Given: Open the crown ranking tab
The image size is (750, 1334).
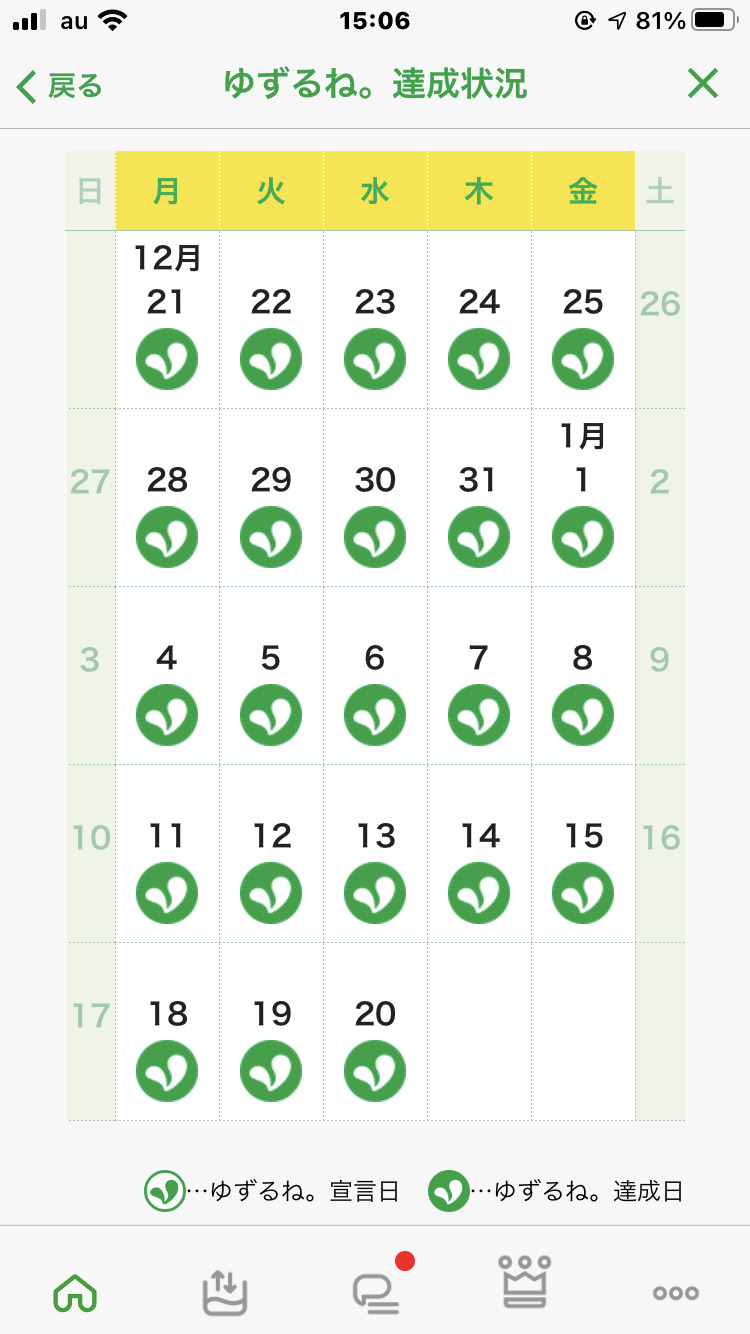Looking at the screenshot, I should click(525, 1282).
